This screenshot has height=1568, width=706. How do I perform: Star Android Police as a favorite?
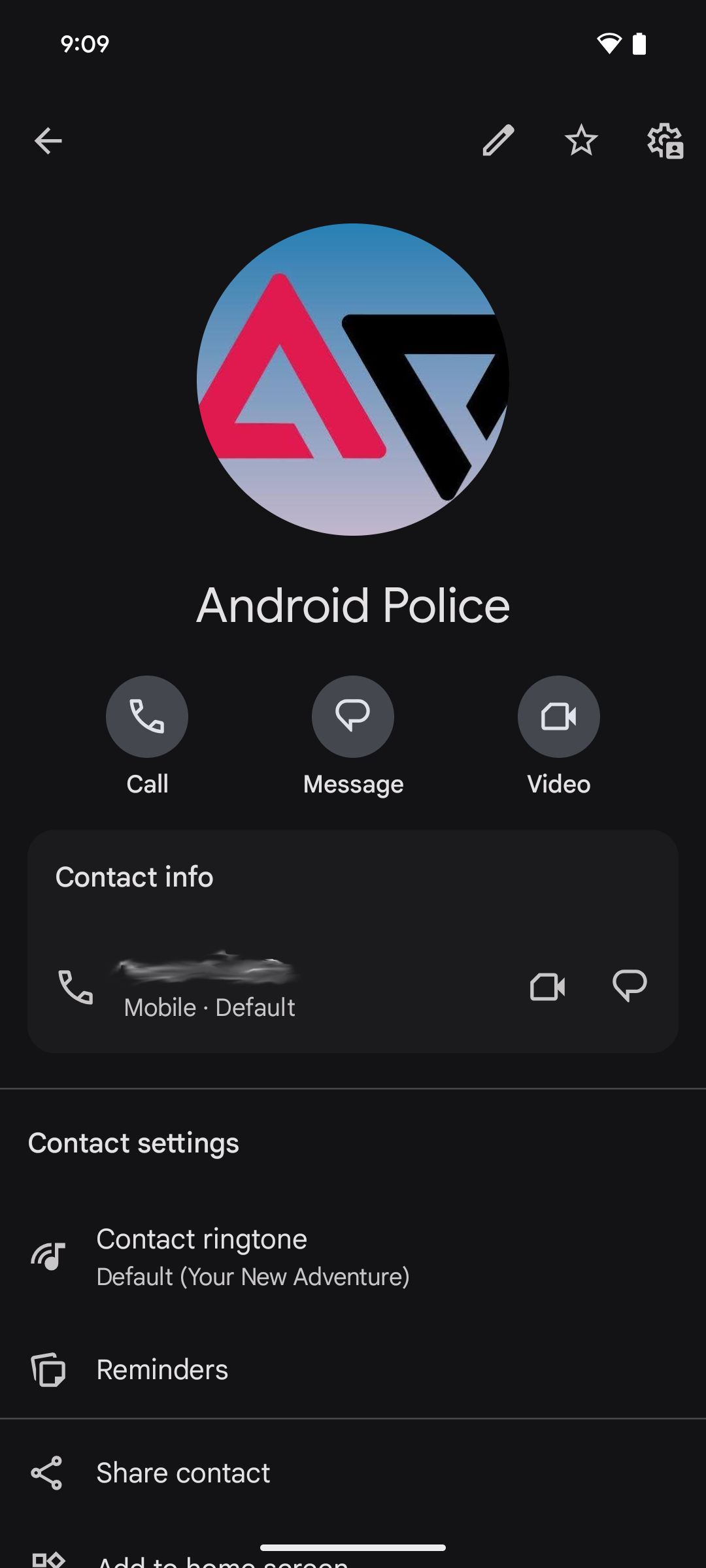point(581,140)
